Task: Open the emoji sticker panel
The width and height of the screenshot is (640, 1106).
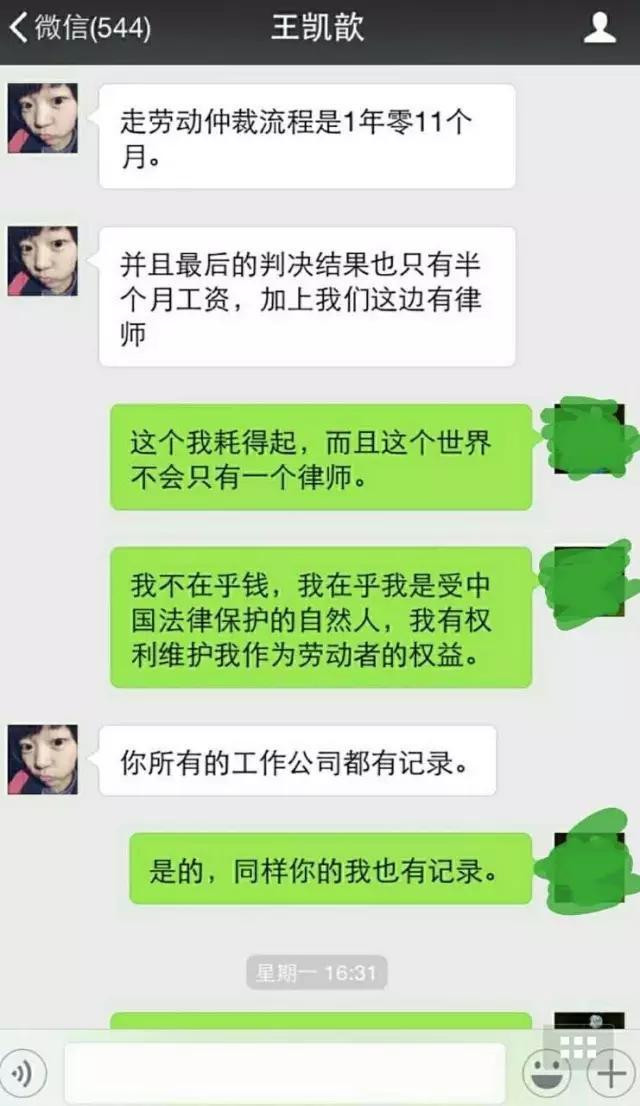Action: (547, 1075)
